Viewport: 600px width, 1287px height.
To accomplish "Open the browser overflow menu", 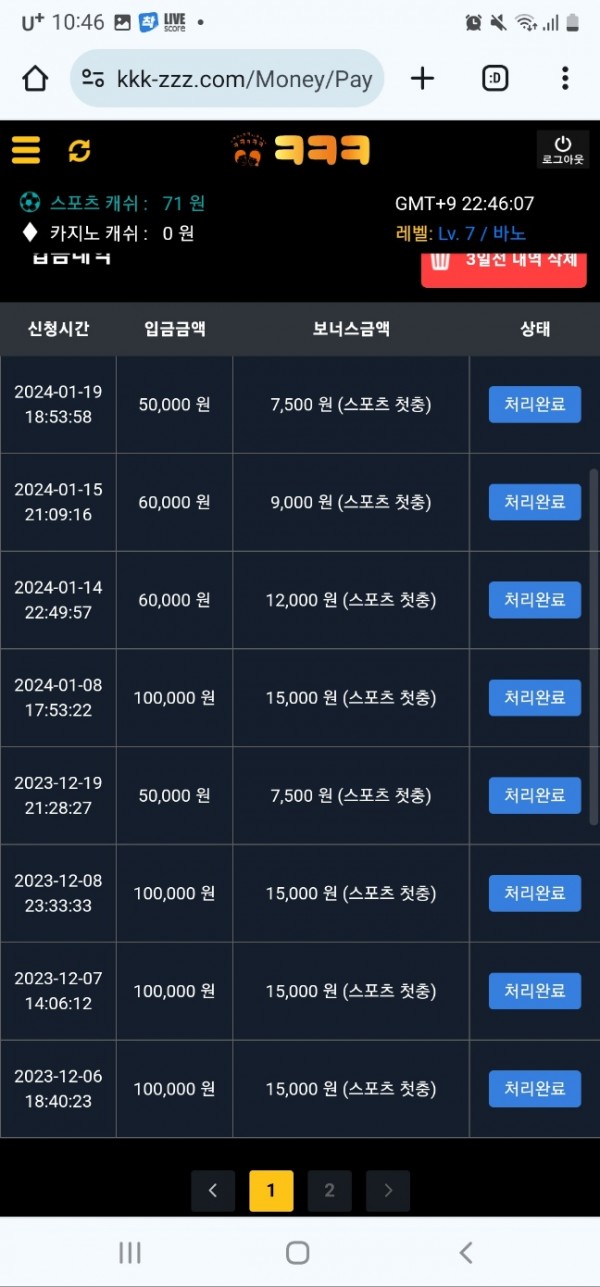I will [565, 79].
